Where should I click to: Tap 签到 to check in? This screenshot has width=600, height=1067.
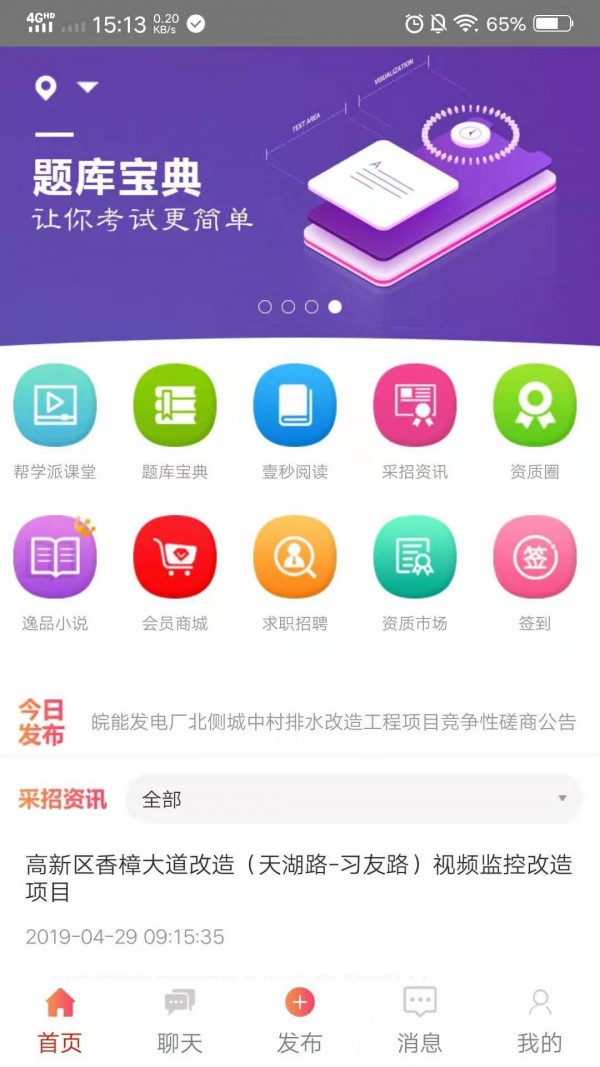coord(535,557)
